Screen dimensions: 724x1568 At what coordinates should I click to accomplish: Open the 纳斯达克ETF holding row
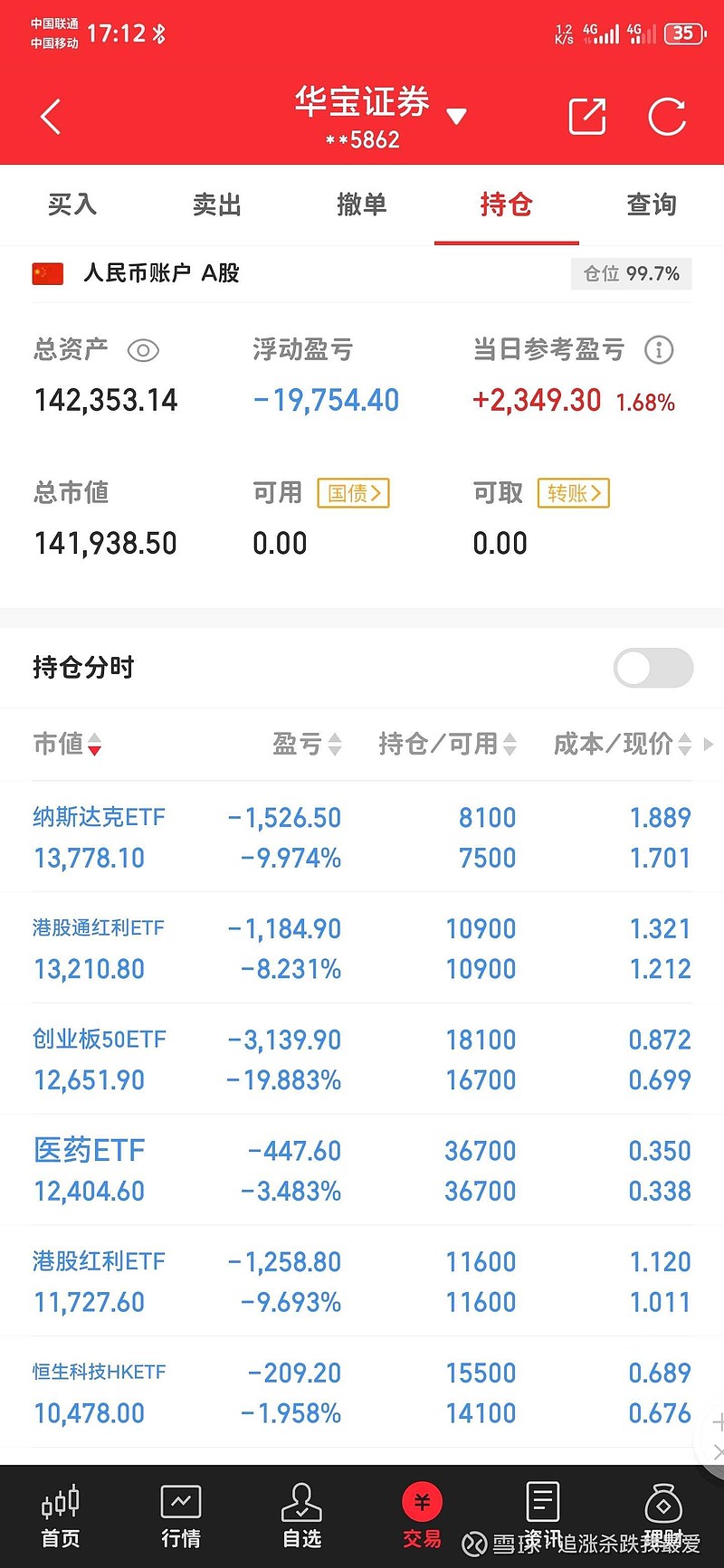pyautogui.click(x=362, y=837)
